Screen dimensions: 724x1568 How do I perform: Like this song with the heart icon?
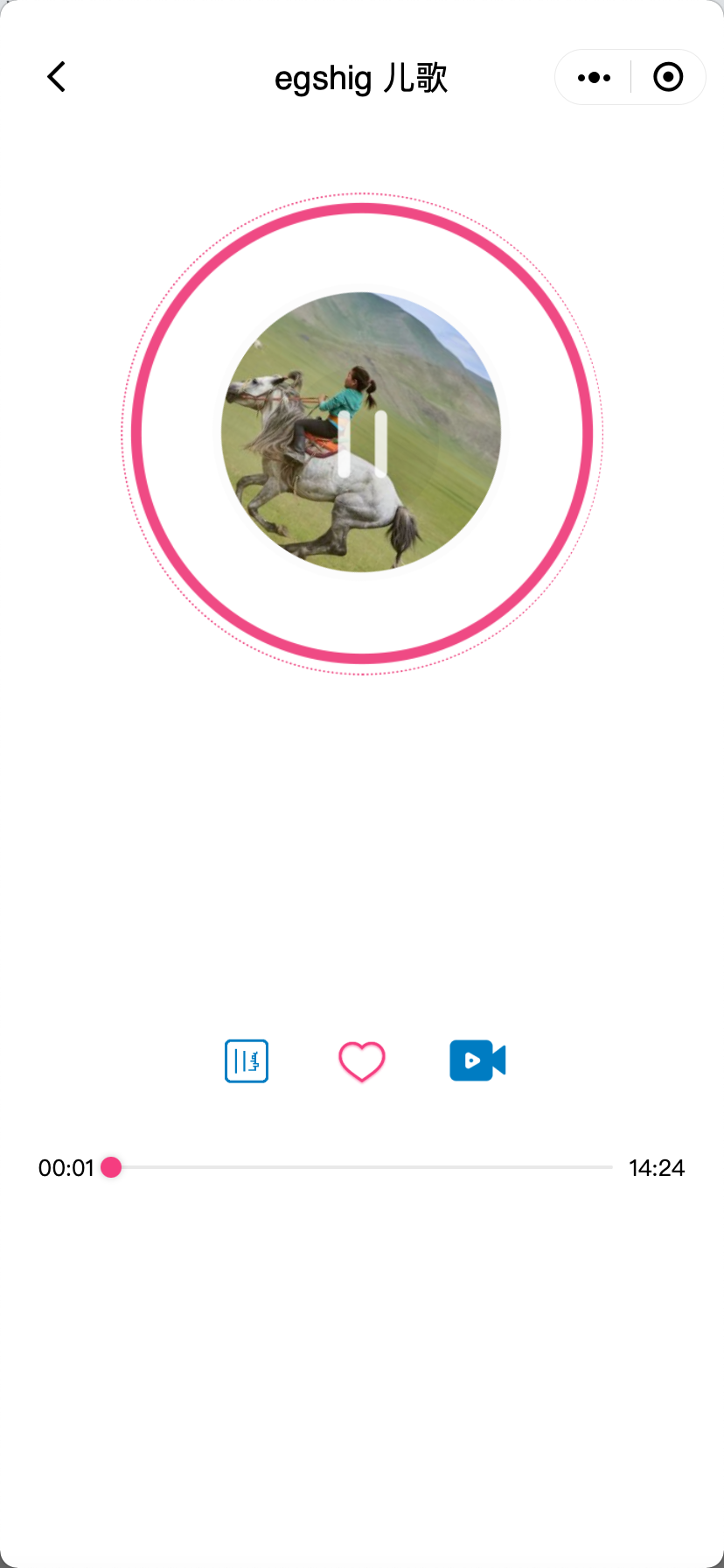361,1061
